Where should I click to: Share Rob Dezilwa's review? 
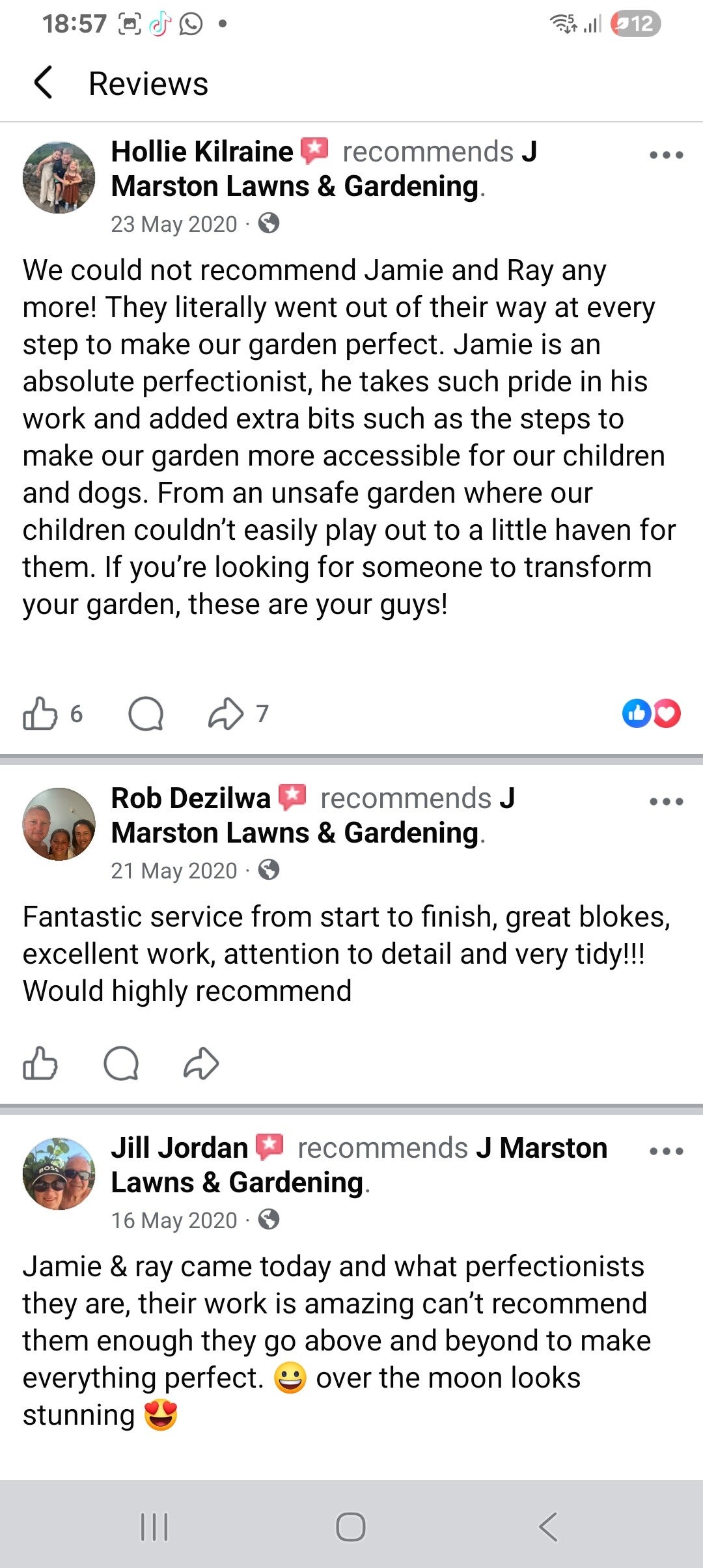pyautogui.click(x=201, y=1063)
